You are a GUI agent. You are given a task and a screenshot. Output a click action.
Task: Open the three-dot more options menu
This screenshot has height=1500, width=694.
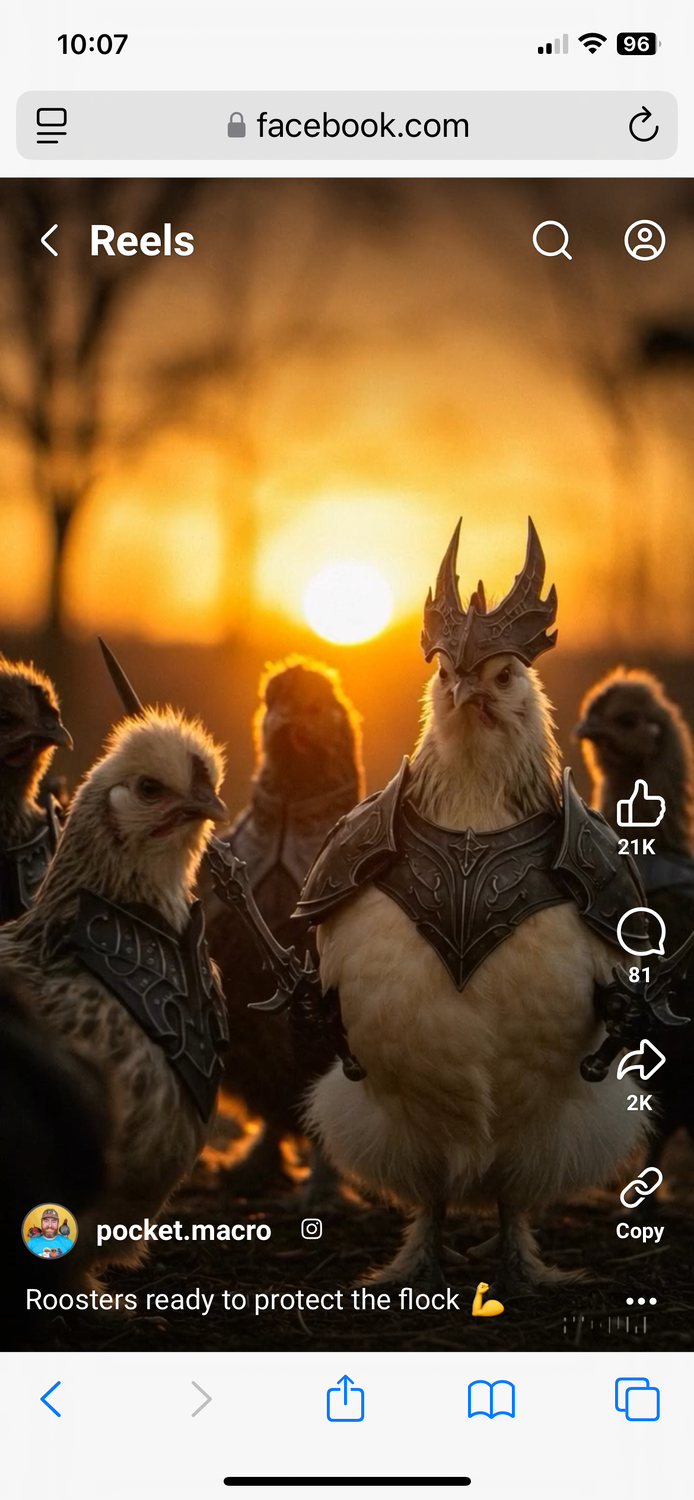coord(640,1301)
